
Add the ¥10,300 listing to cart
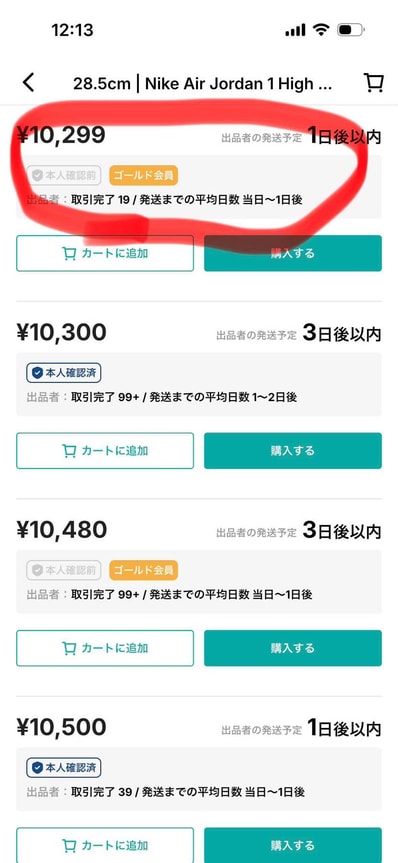[105, 451]
